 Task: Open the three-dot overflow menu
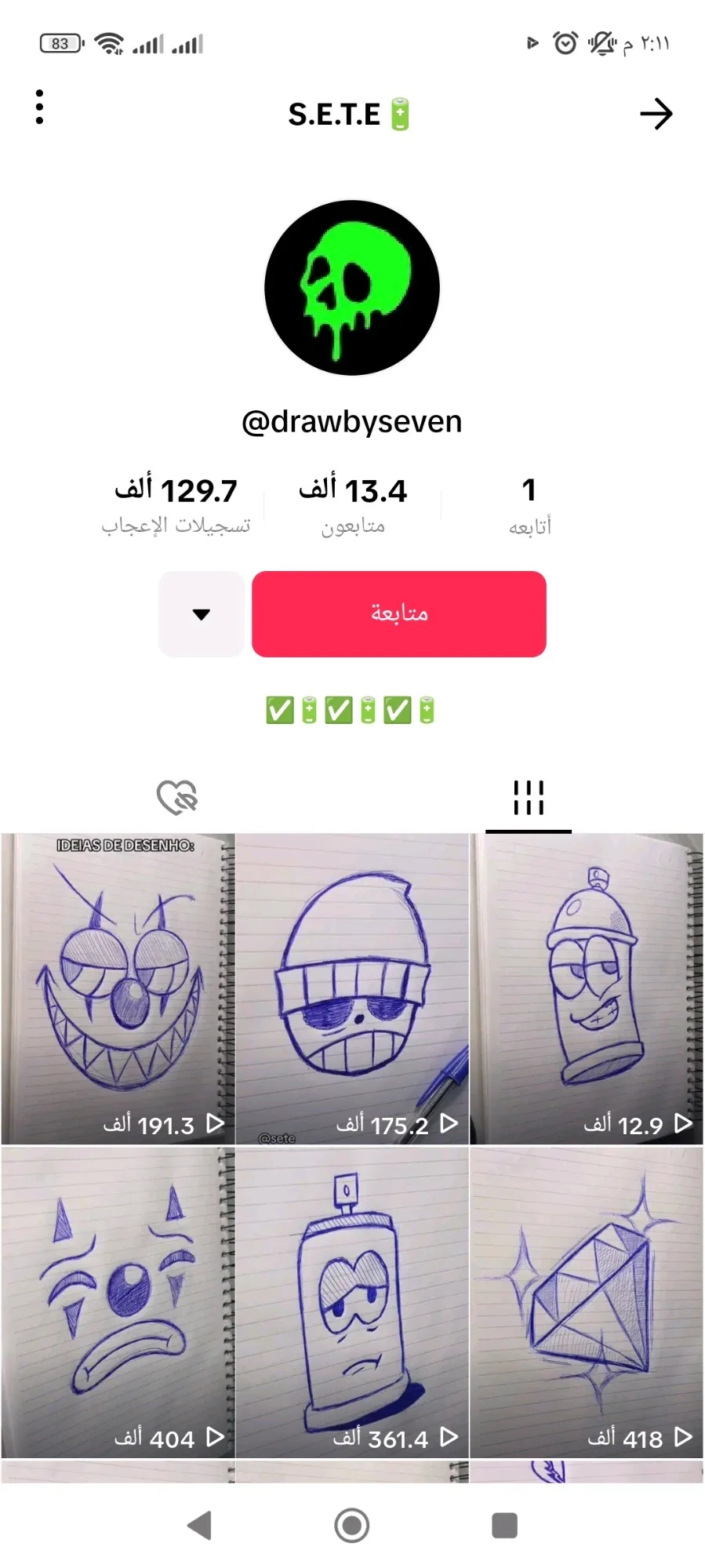[x=39, y=107]
